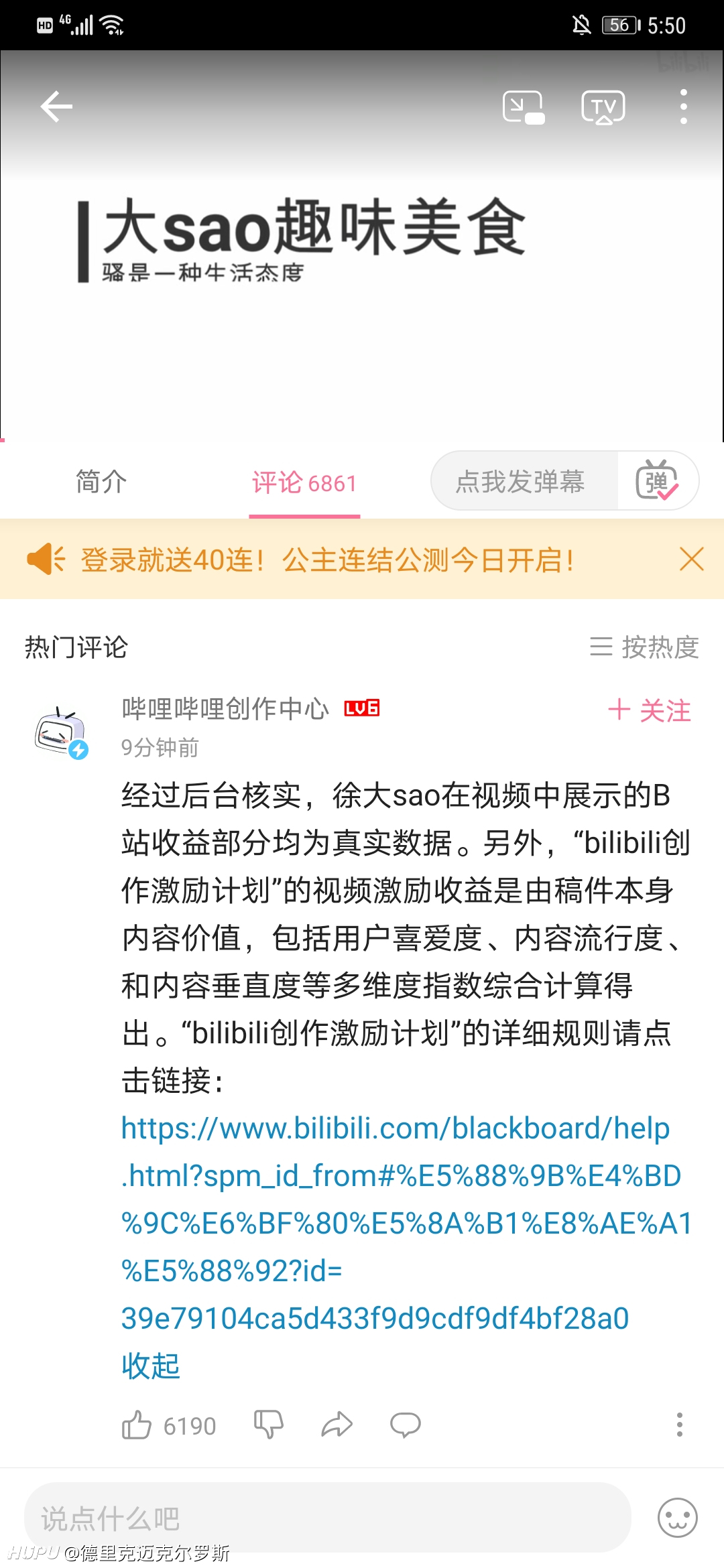Switch video to picture-in-picture mode

[524, 107]
